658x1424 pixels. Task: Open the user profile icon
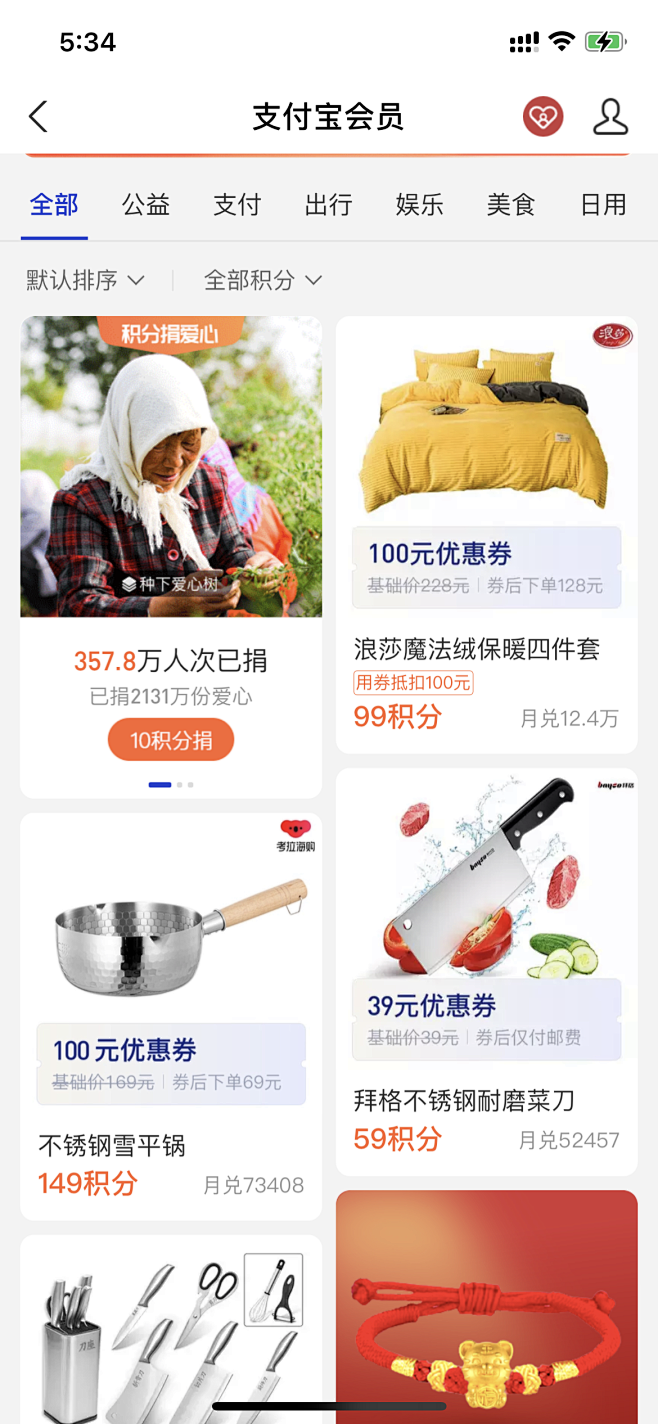(x=610, y=117)
